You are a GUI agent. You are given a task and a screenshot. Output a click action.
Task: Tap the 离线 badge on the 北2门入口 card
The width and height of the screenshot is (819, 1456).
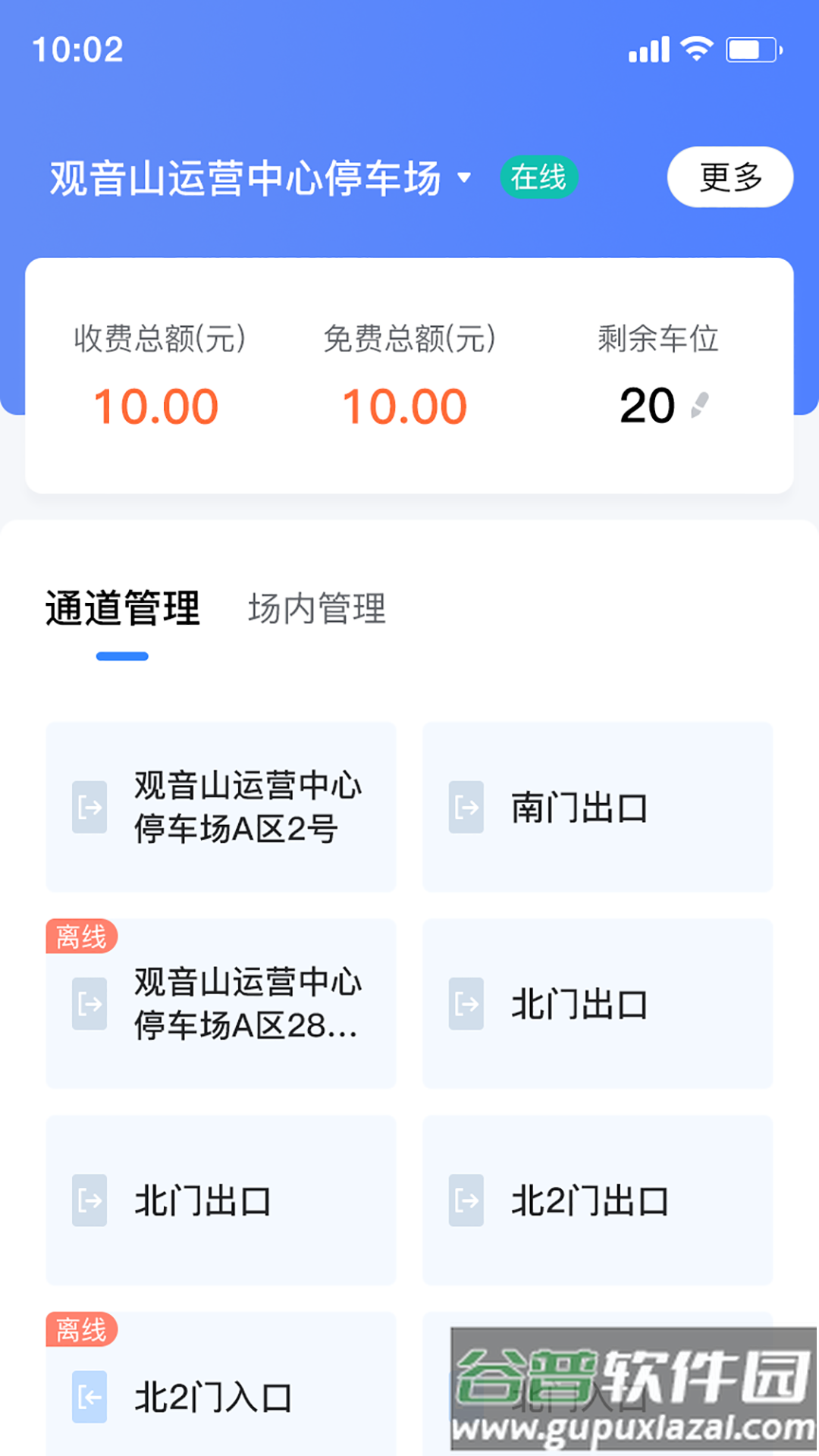[81, 1329]
